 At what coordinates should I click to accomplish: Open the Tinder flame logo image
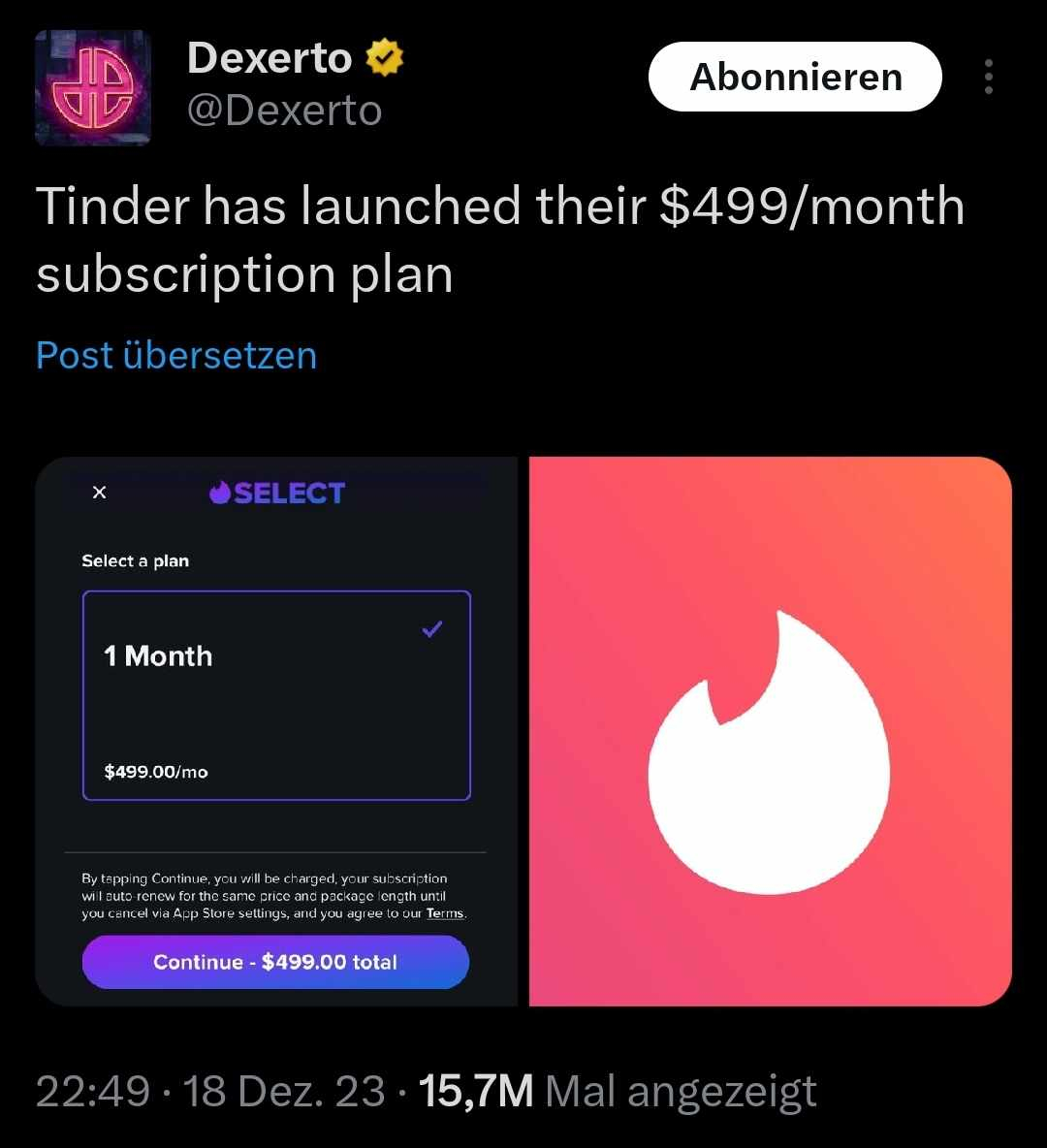tap(771, 731)
